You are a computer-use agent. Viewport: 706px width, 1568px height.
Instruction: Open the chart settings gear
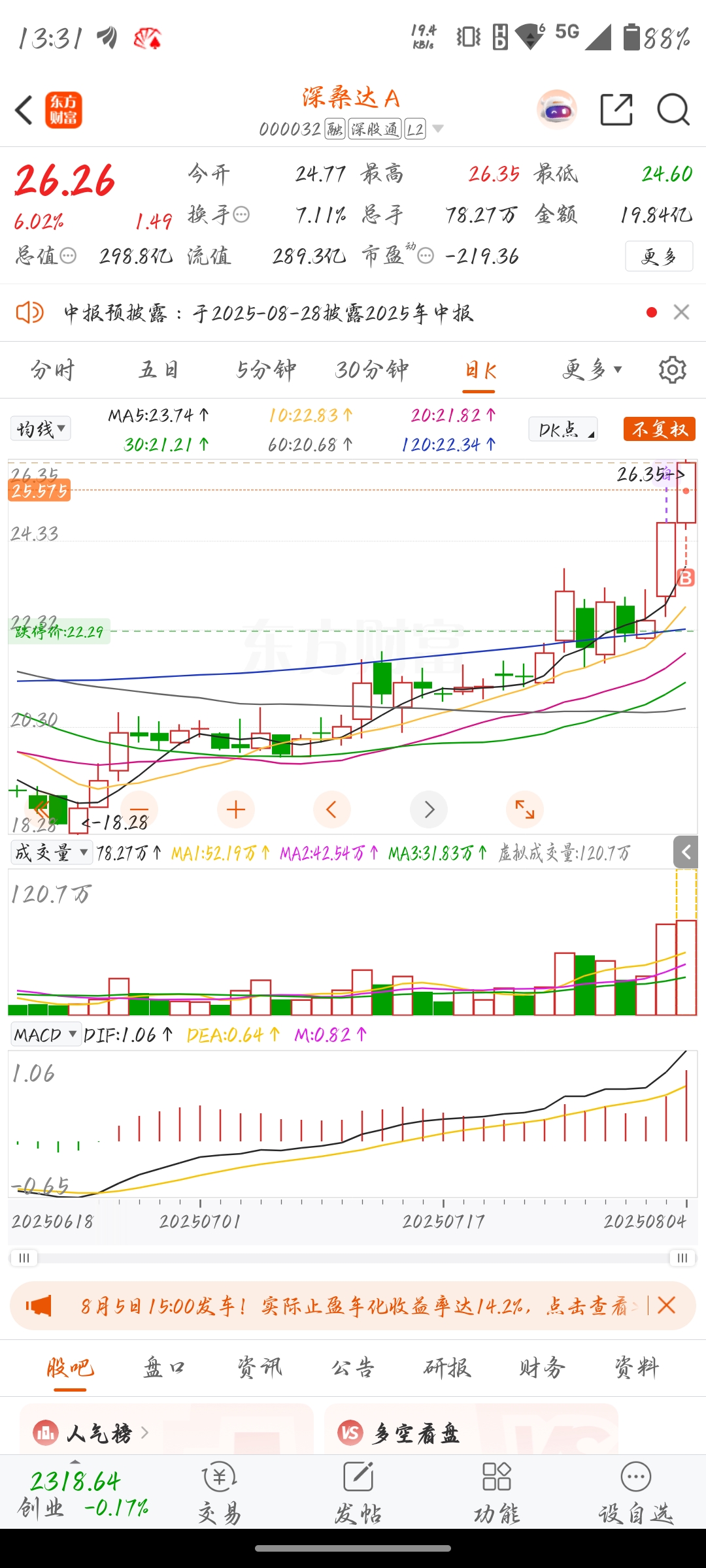point(672,370)
